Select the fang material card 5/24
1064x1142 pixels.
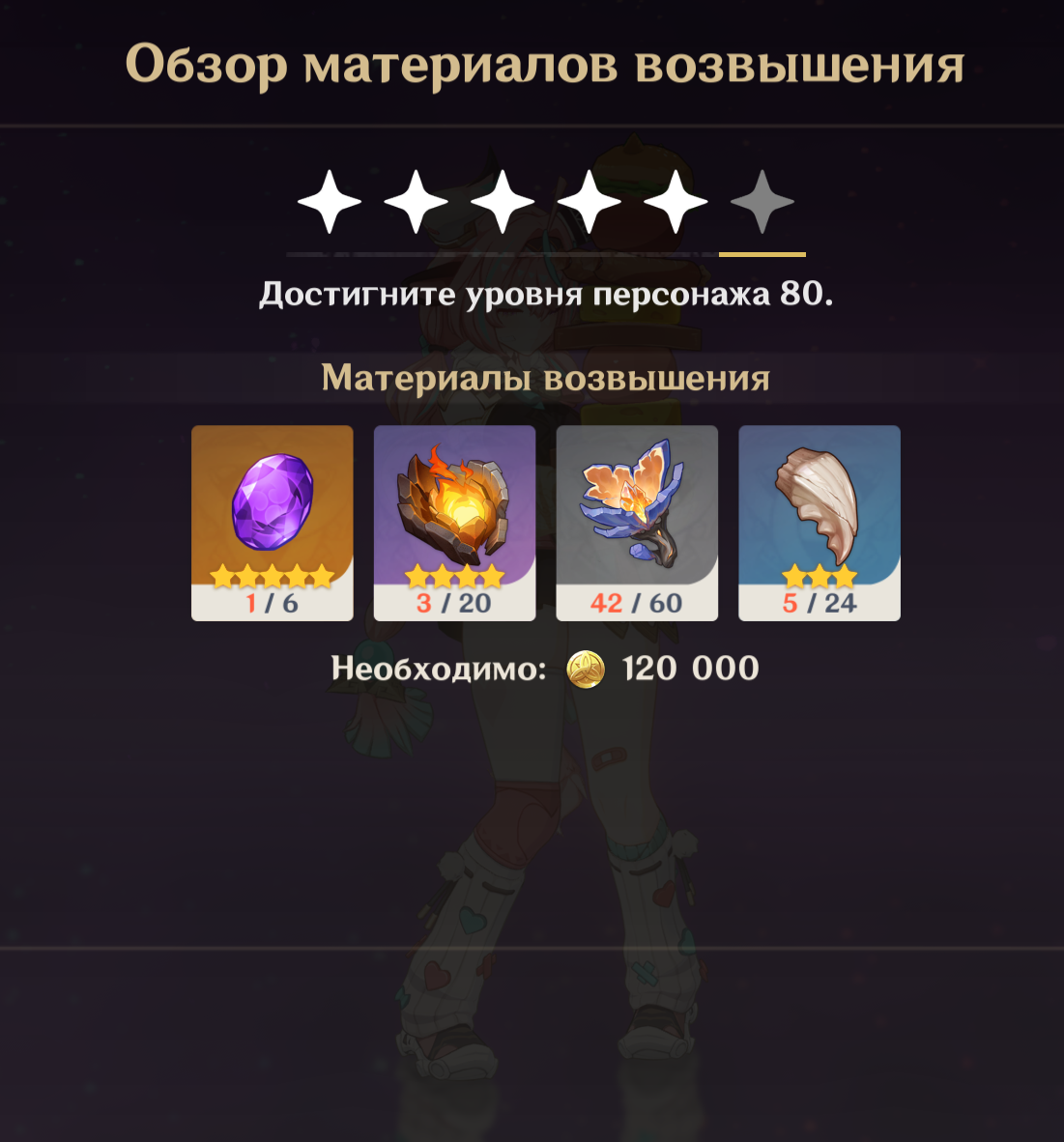point(820,522)
